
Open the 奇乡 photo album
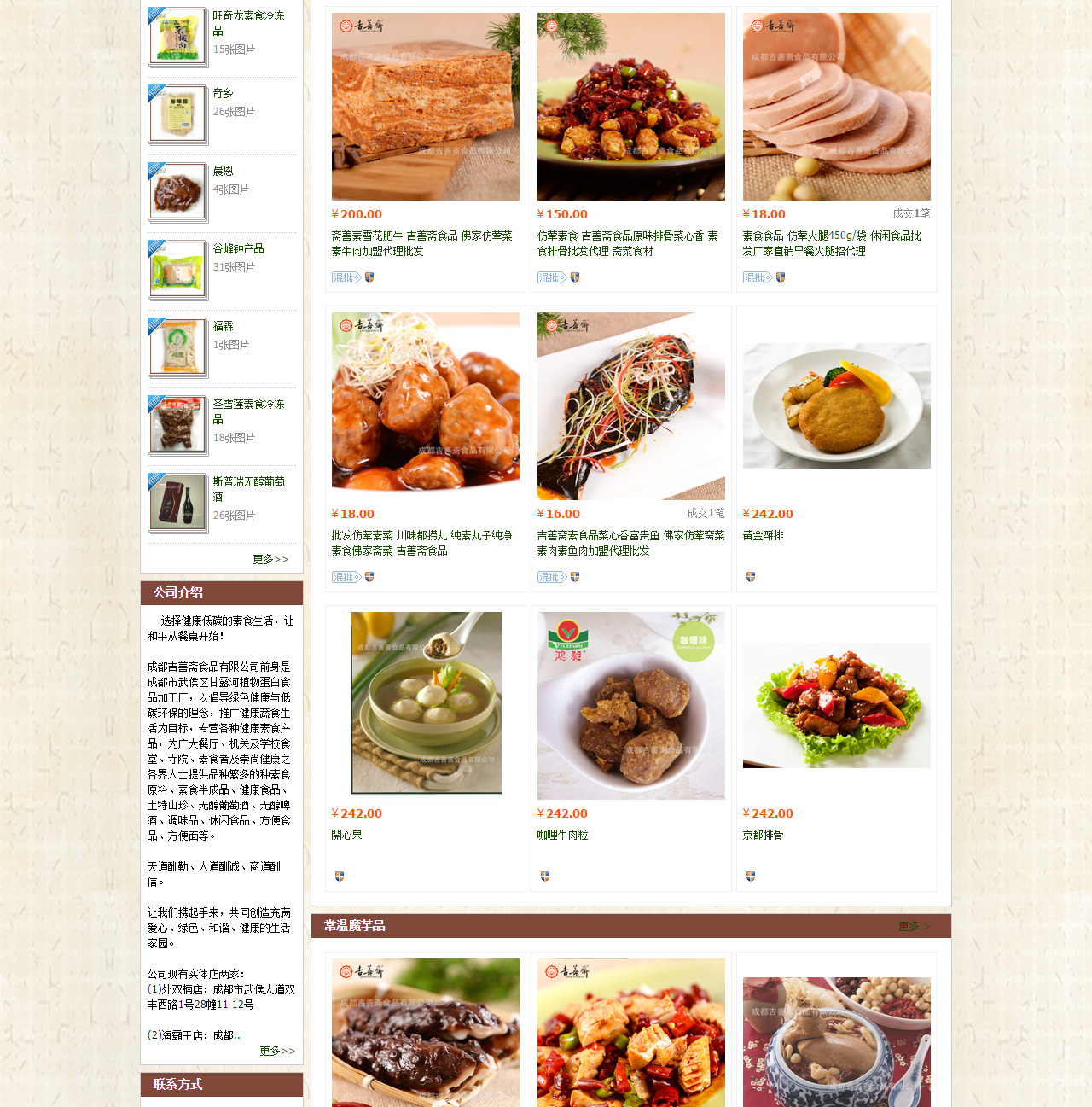click(x=223, y=93)
